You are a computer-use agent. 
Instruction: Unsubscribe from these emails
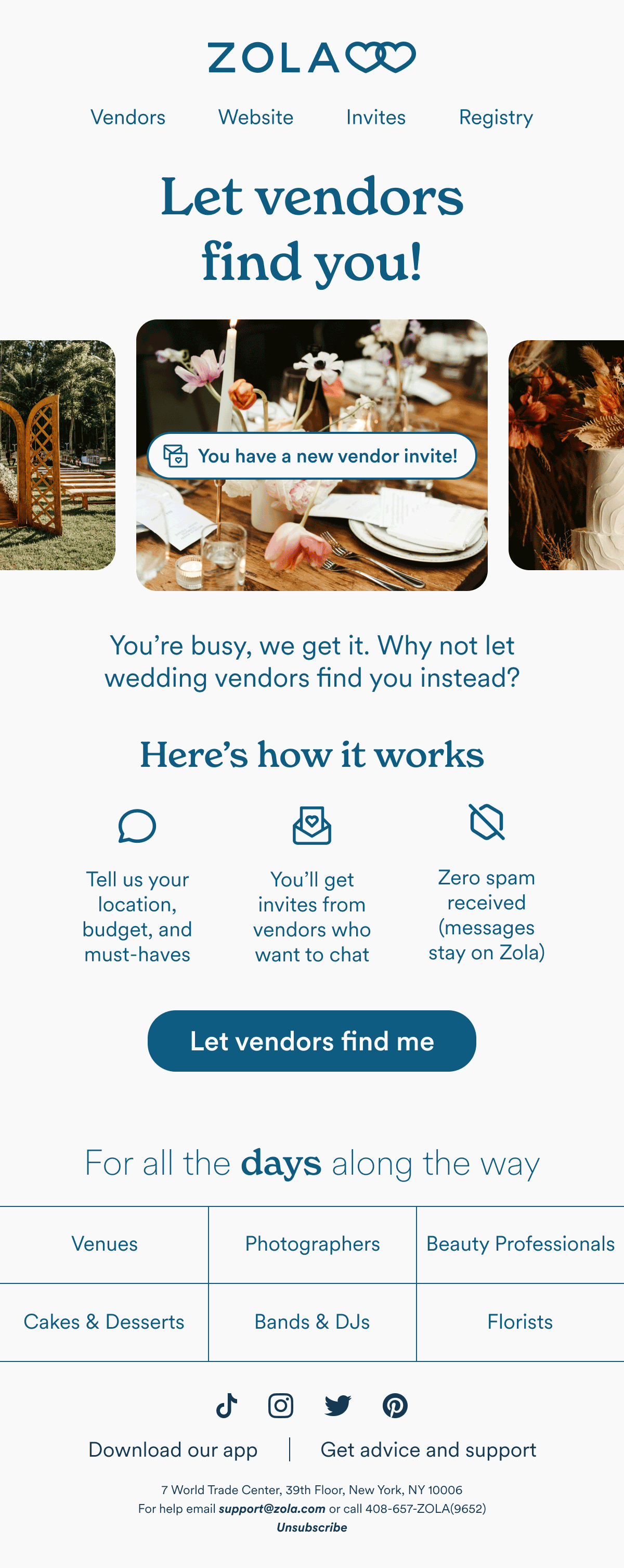[311, 1527]
